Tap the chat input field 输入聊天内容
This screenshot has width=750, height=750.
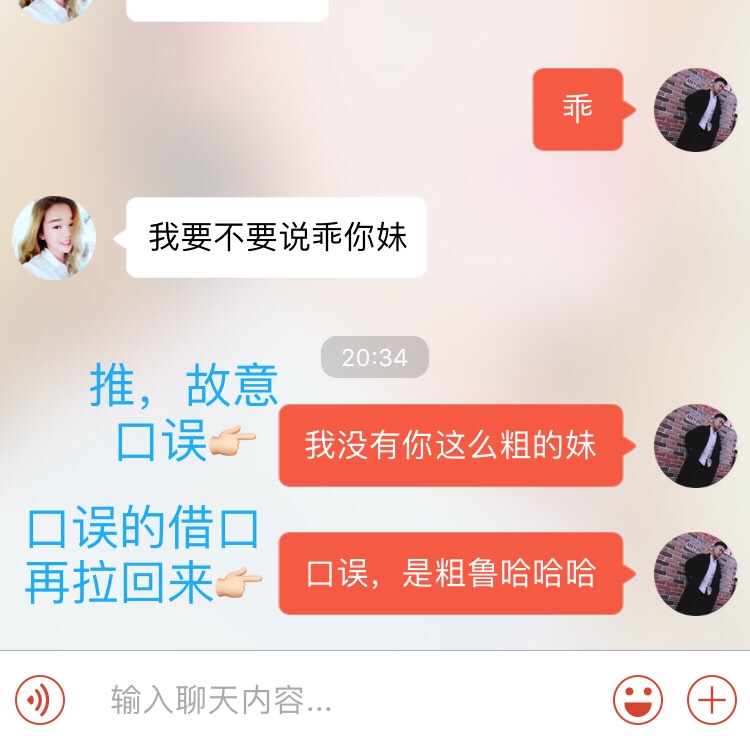tap(340, 700)
